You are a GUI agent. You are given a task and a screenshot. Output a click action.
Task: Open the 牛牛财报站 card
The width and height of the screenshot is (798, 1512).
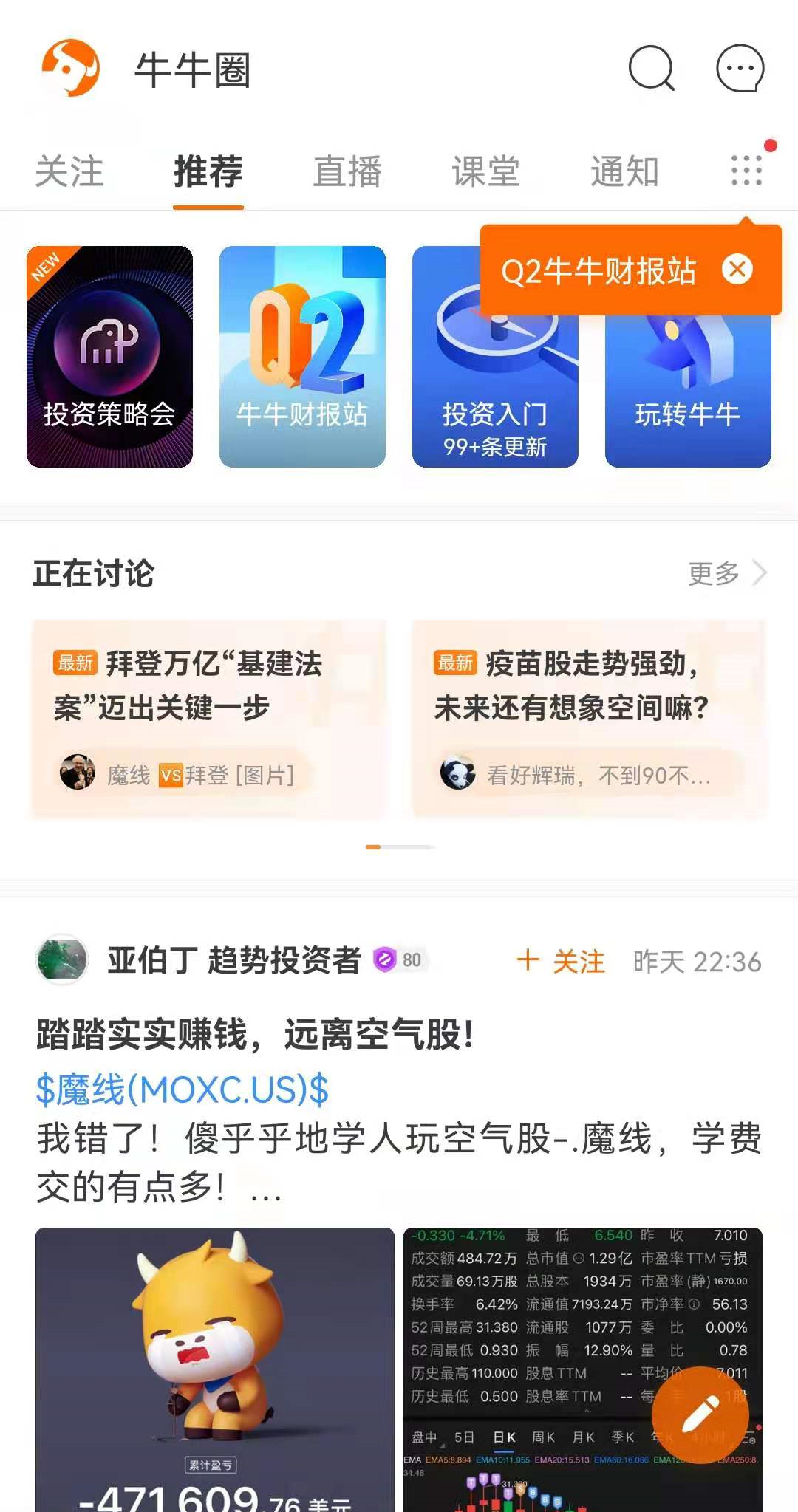(302, 356)
